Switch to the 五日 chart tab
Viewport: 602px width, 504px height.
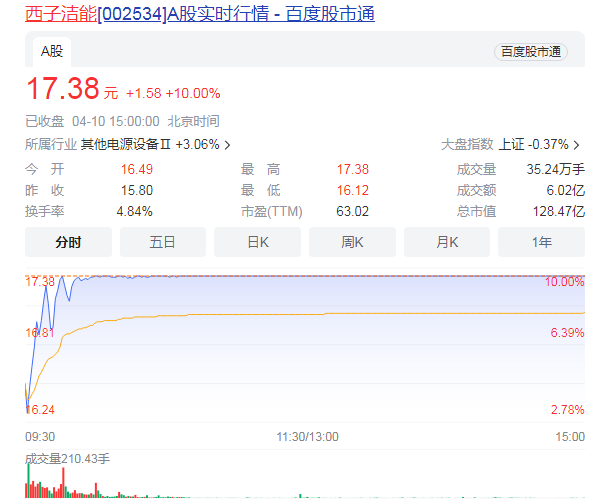point(162,242)
